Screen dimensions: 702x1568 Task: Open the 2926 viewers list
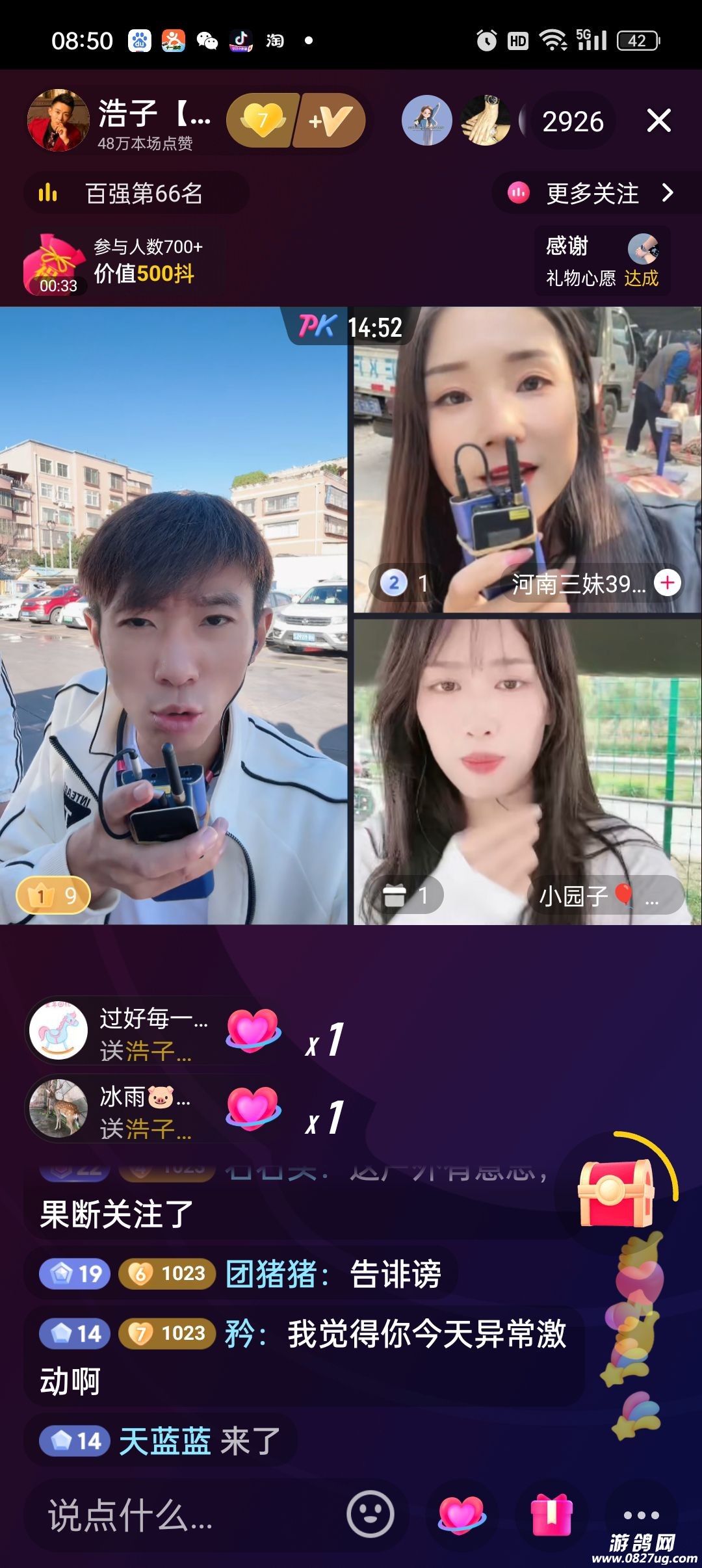(x=572, y=122)
